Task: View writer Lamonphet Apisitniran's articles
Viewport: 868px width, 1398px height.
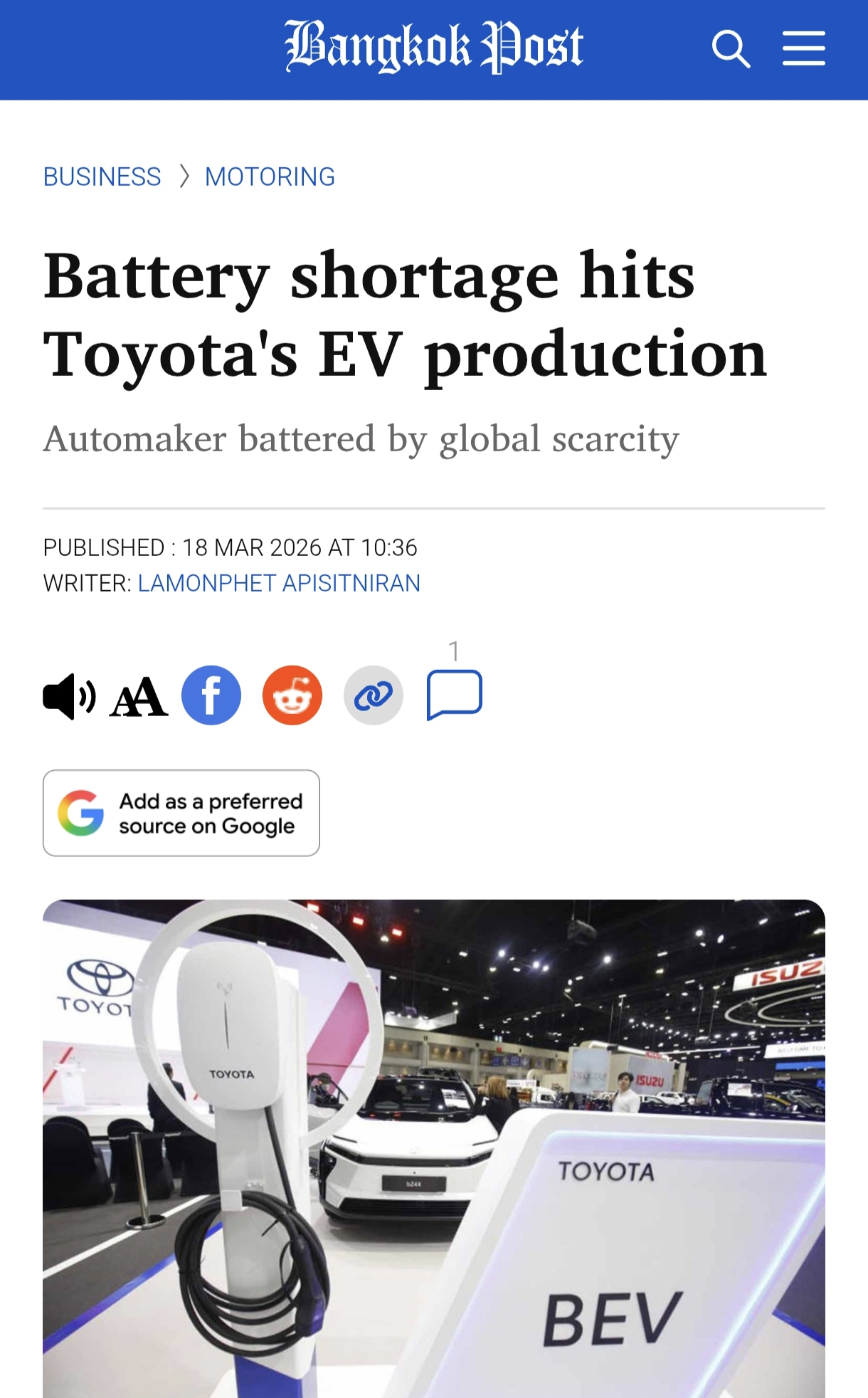Action: (x=279, y=583)
